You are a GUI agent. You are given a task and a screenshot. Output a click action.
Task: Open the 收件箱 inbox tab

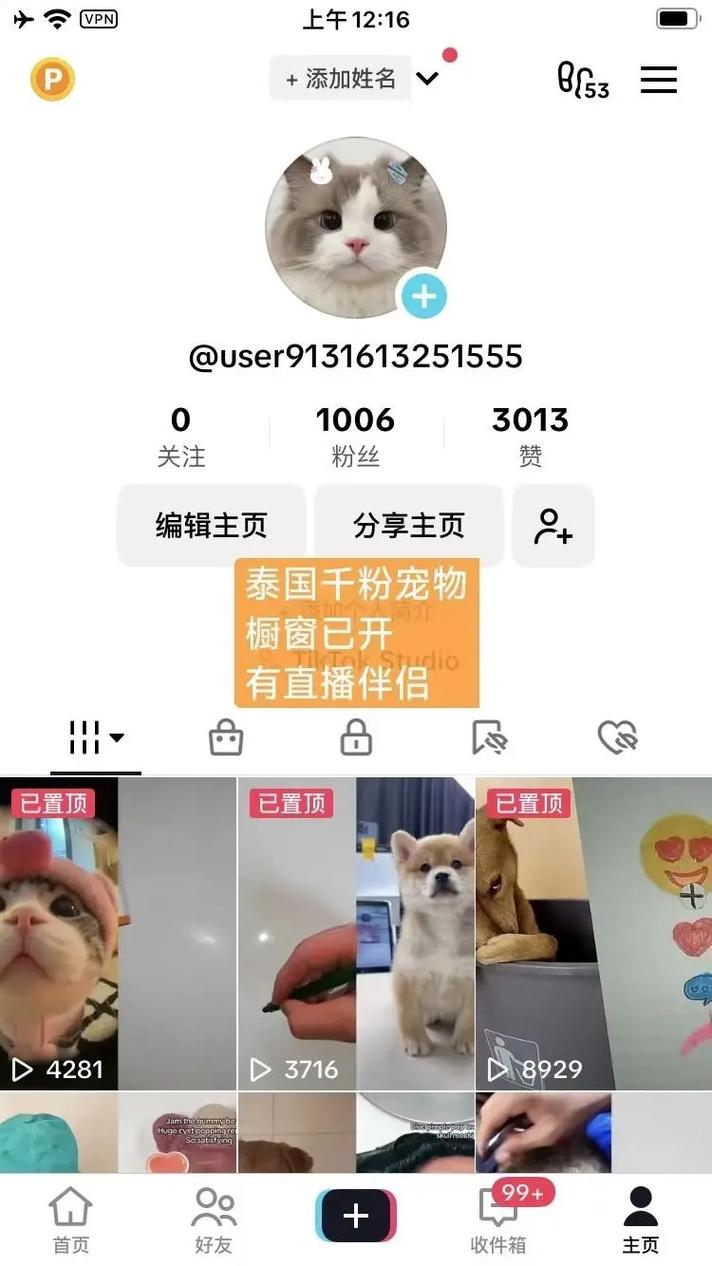click(x=498, y=1220)
